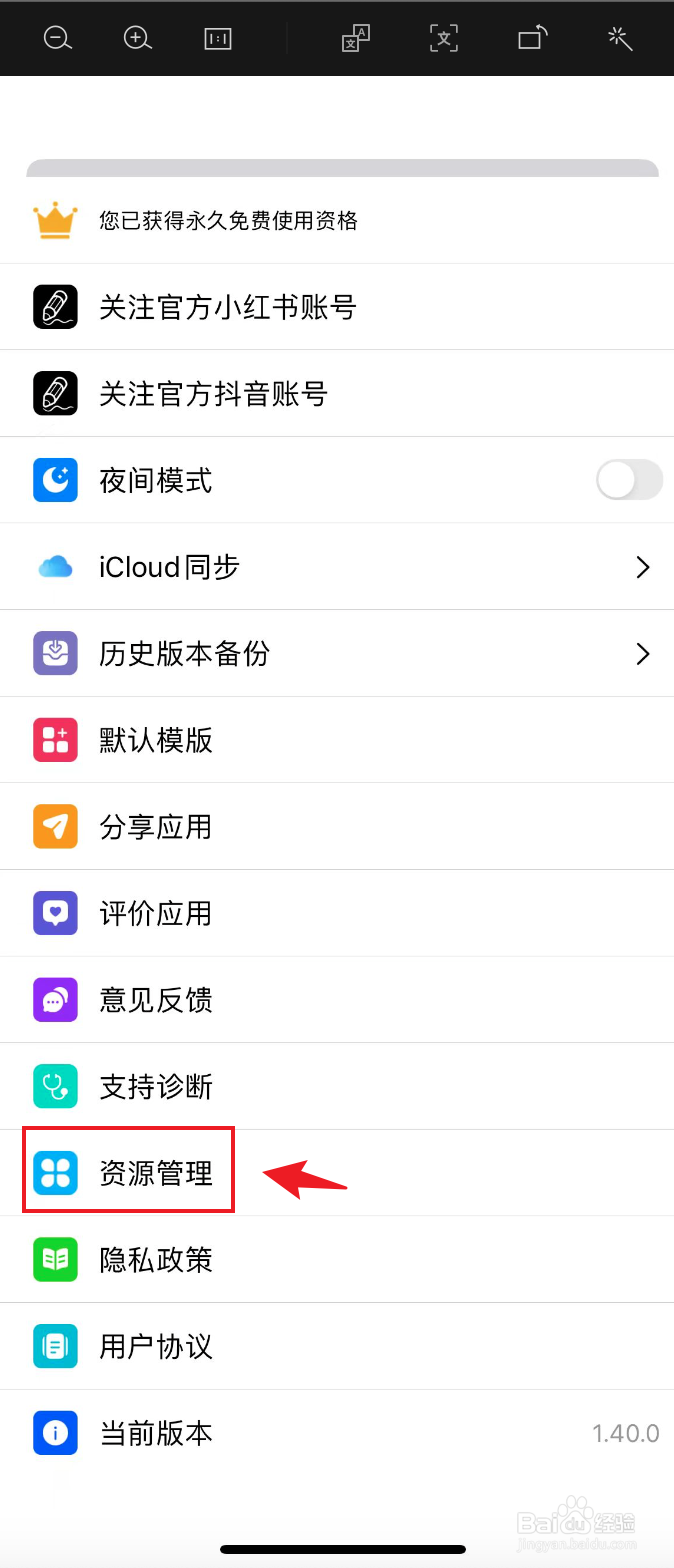This screenshot has height=1568, width=674.
Task: Zoom out with the minus magnifier
Action: (x=58, y=39)
